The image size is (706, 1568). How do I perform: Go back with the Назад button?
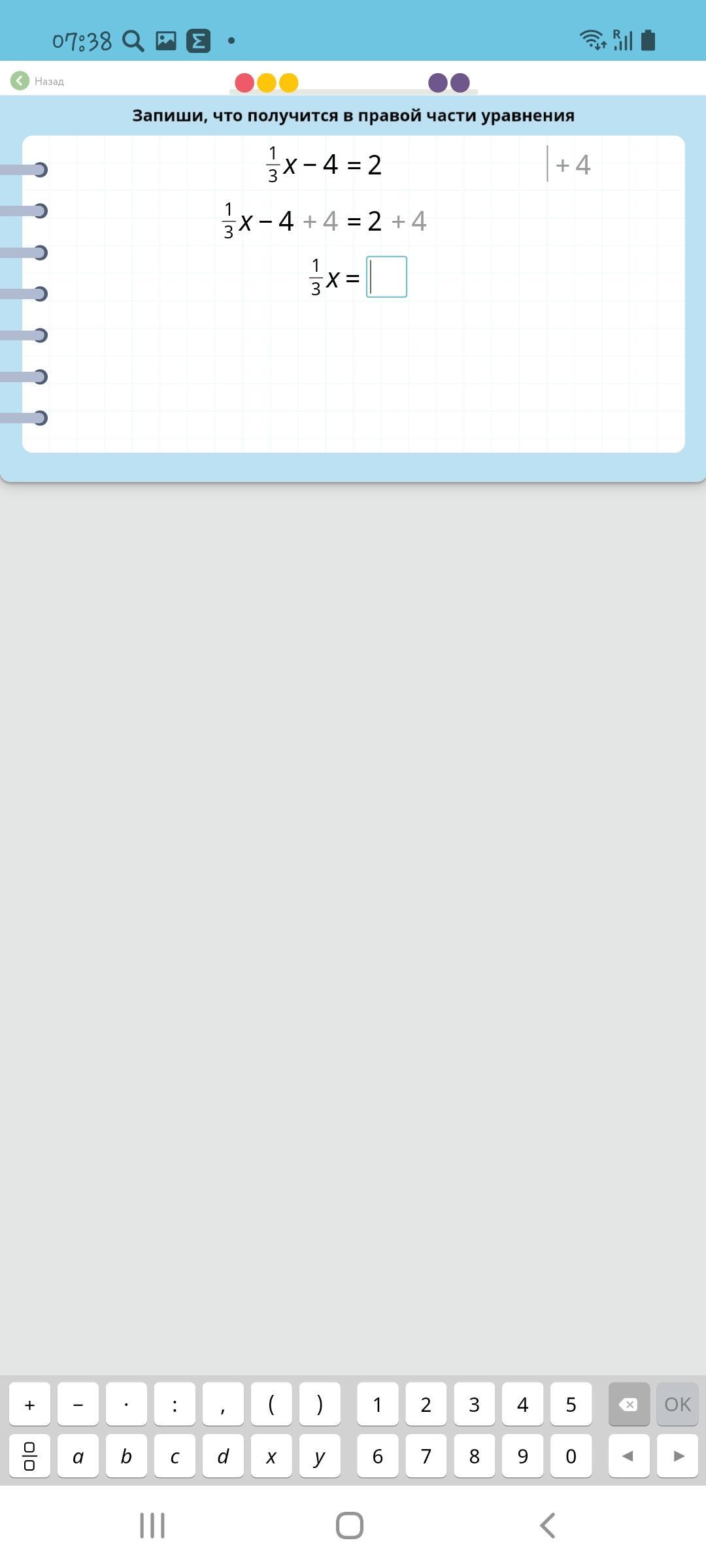click(x=37, y=81)
